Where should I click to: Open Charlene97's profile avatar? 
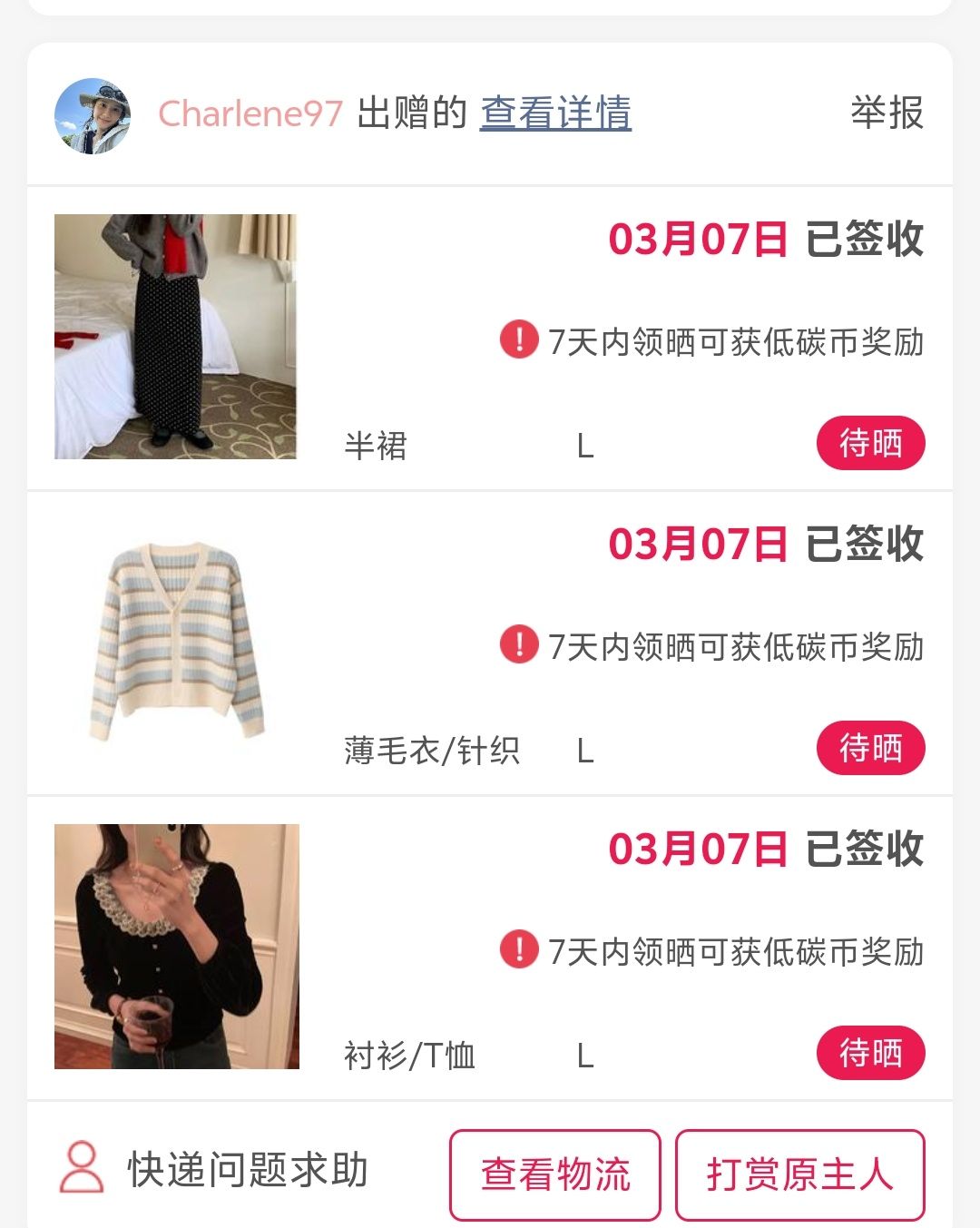click(x=93, y=115)
